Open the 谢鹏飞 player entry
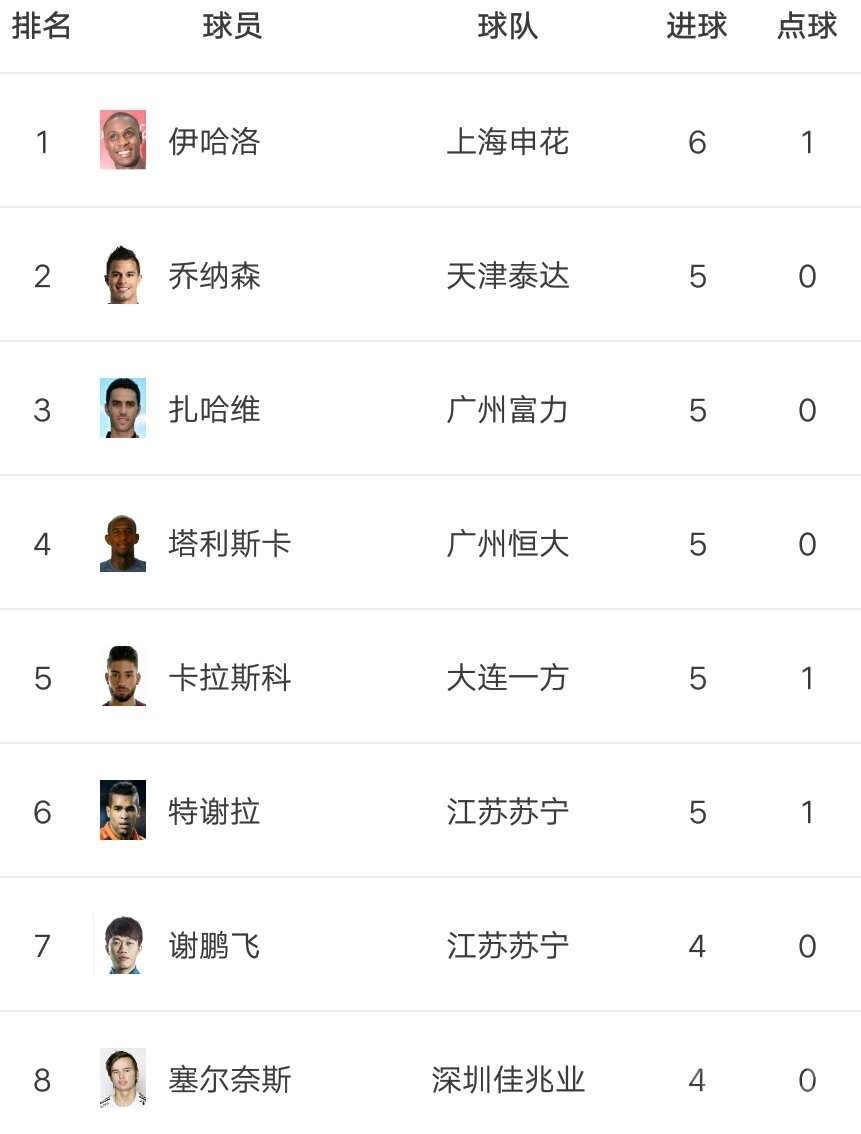 pos(214,946)
